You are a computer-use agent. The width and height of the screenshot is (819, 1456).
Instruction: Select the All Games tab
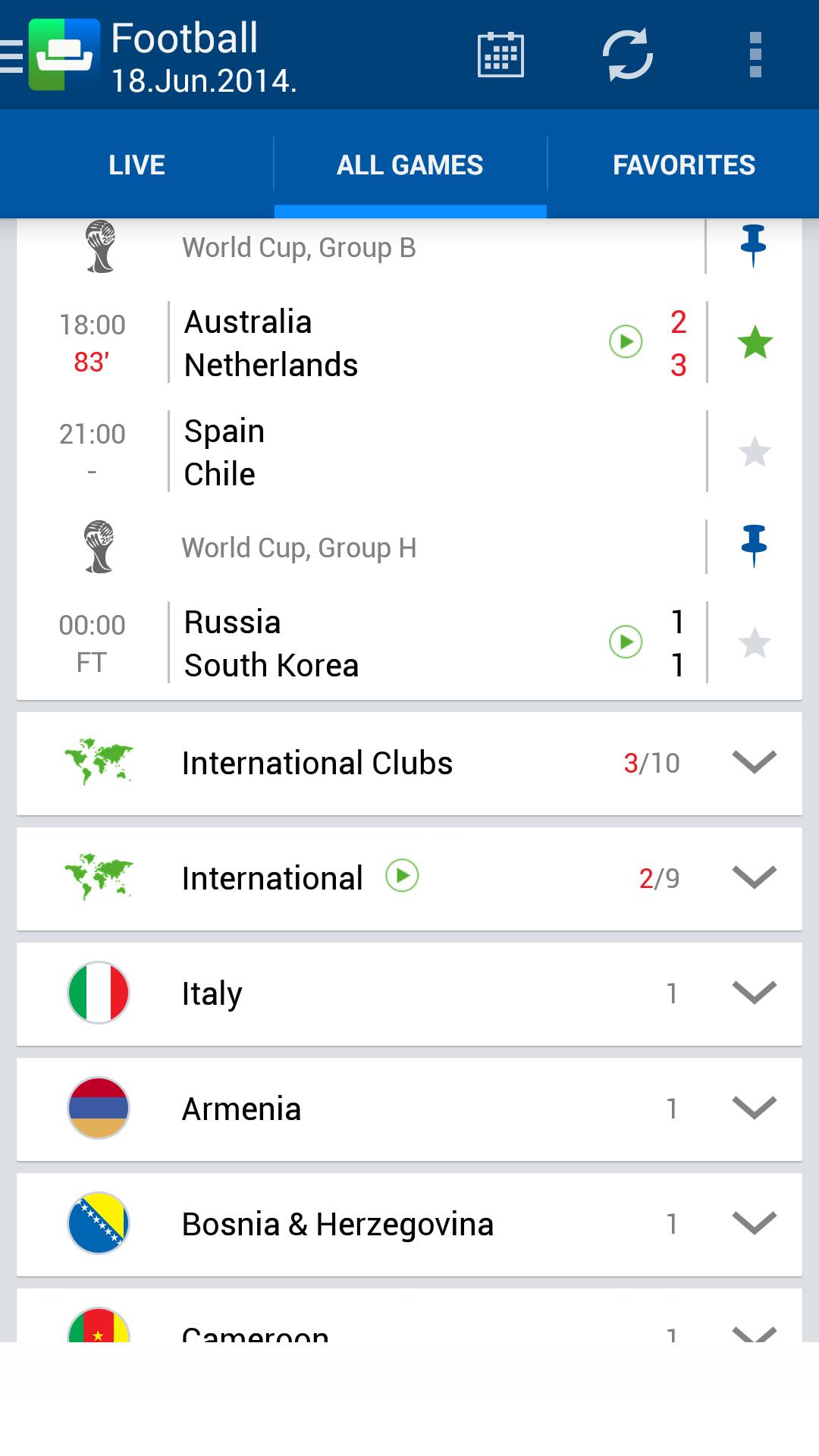click(x=410, y=165)
